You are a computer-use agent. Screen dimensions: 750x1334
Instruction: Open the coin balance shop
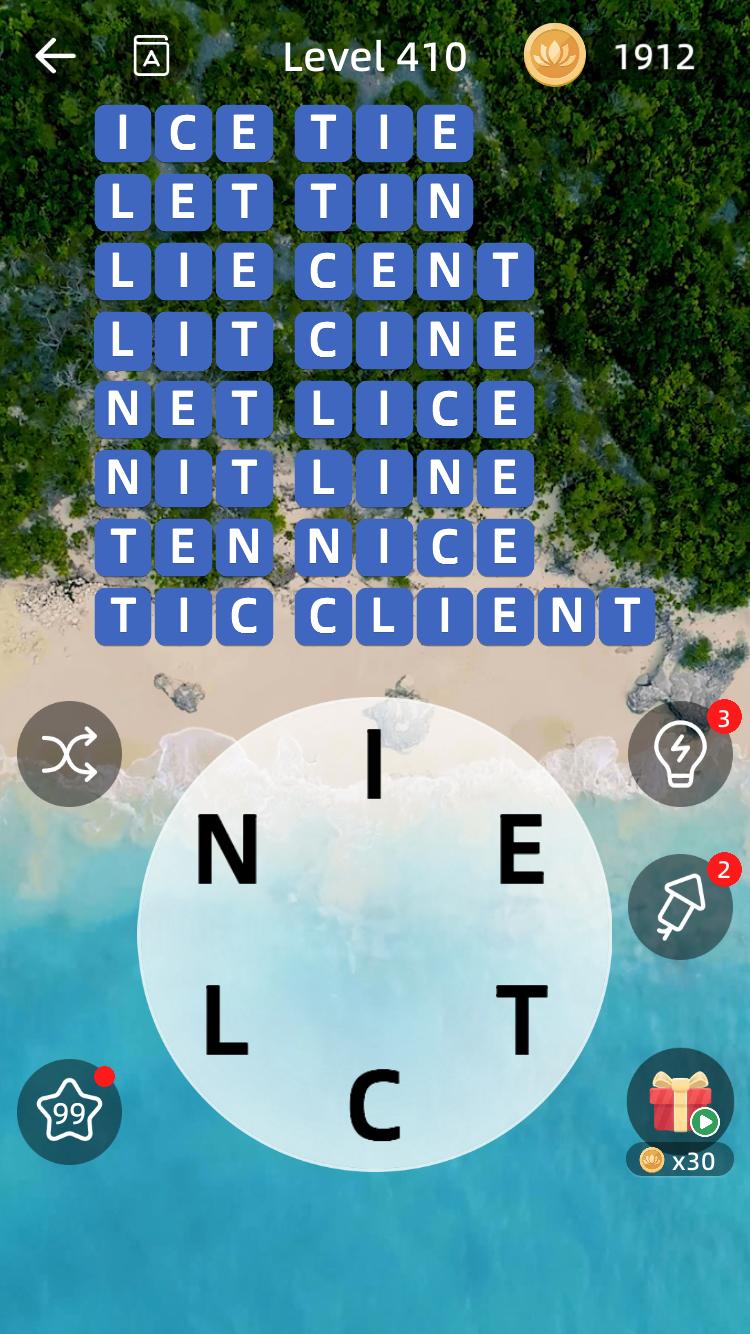(610, 57)
